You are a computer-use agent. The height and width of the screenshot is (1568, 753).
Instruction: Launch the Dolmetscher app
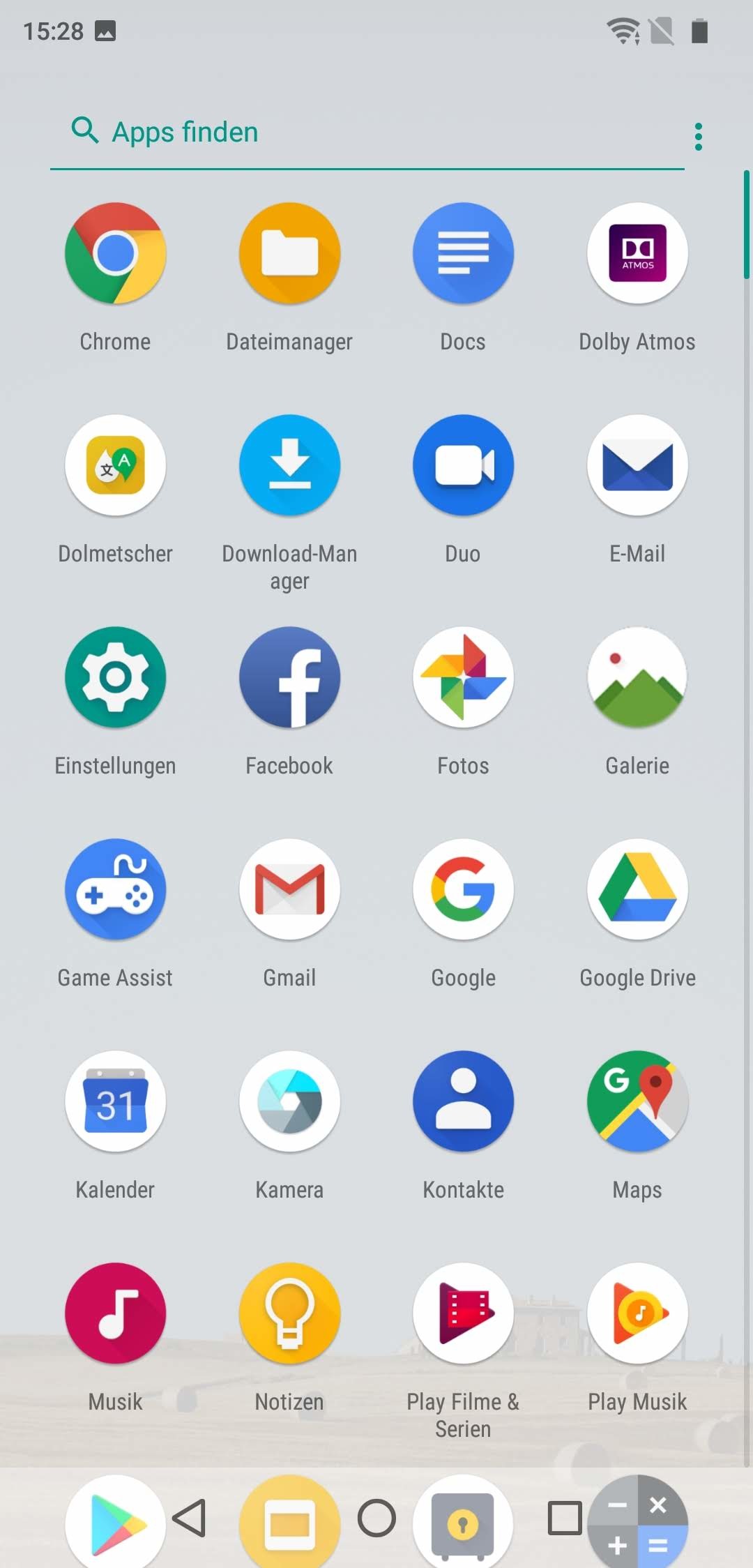pos(116,465)
